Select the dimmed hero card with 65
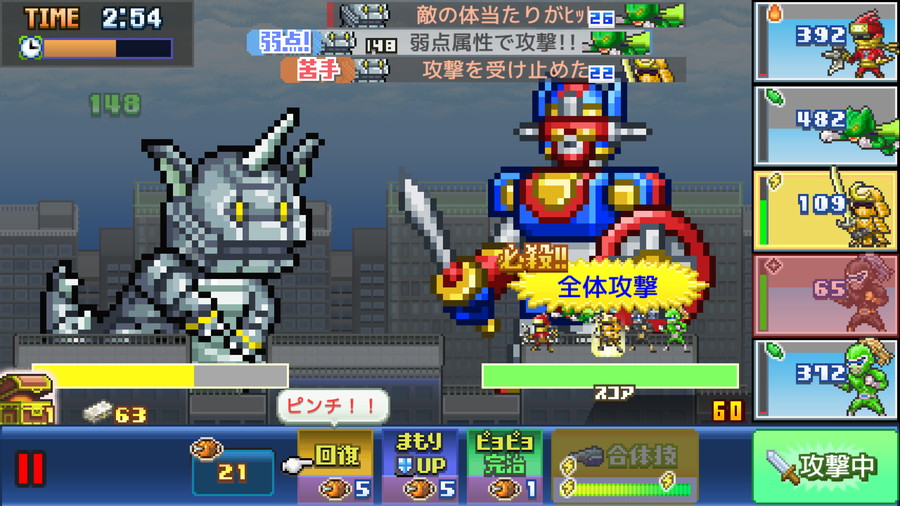The height and width of the screenshot is (506, 900). point(825,294)
